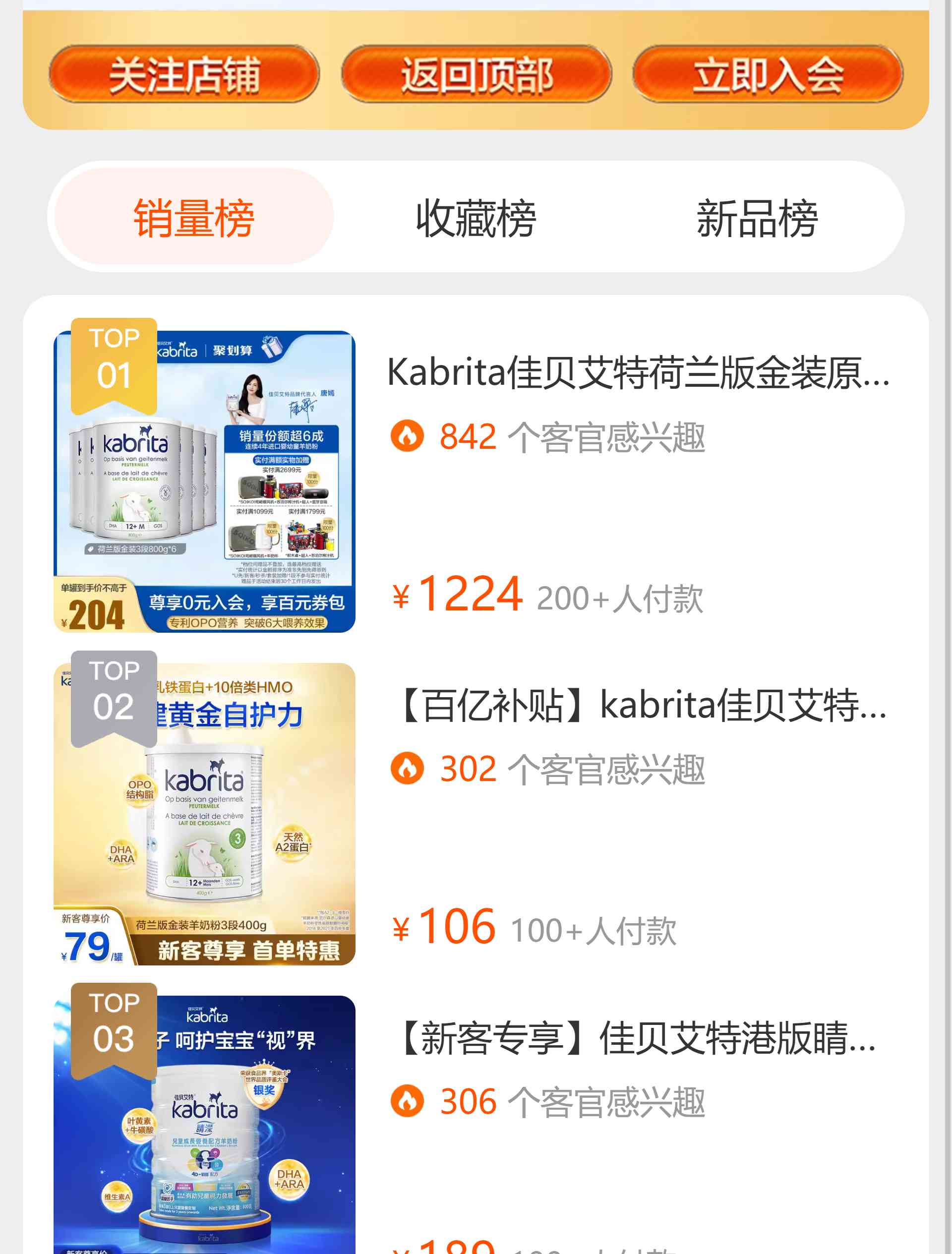The height and width of the screenshot is (1254, 952).
Task: Open TOP 03 新客专享 佳贝艾特港版 product
Action: pyautogui.click(x=638, y=1039)
